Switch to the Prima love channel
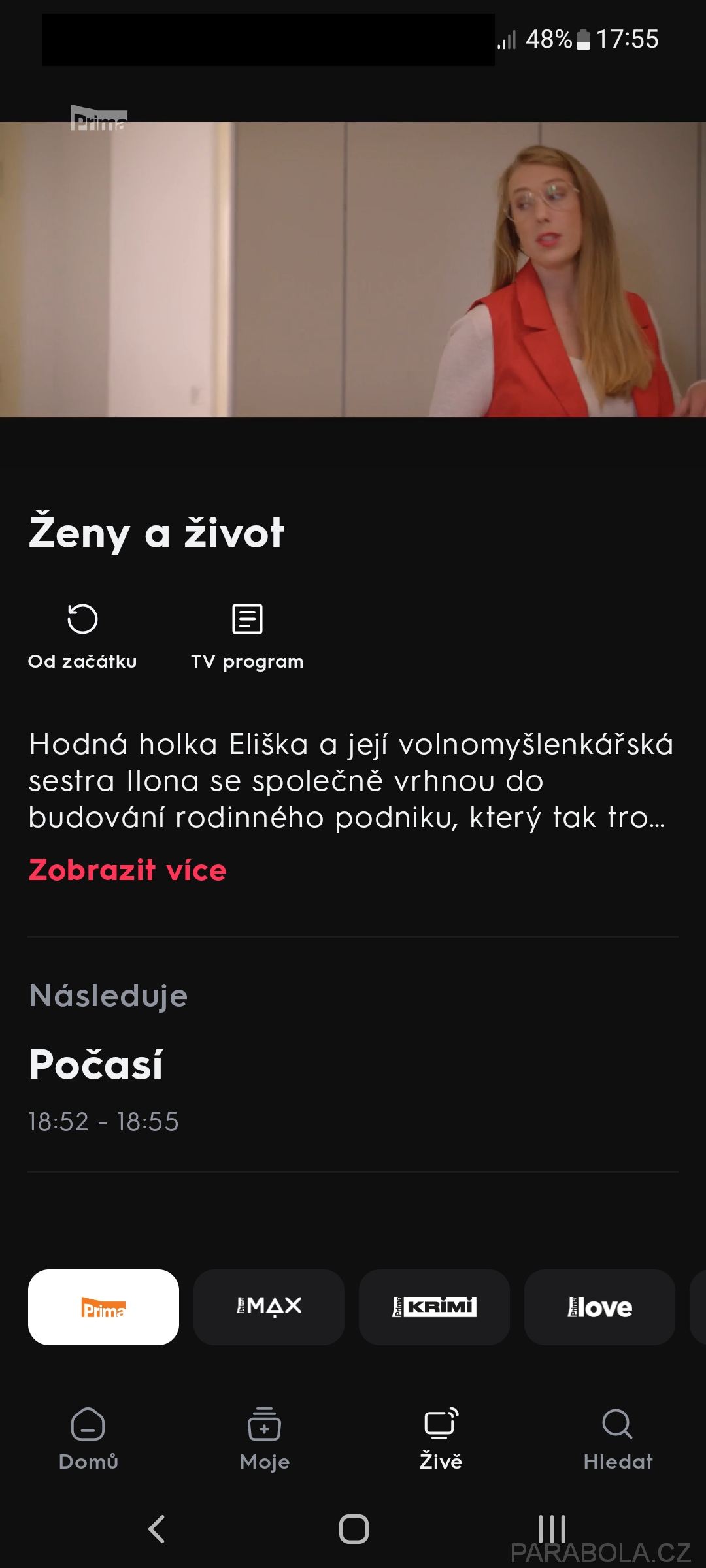This screenshot has height=1568, width=706. click(599, 1307)
